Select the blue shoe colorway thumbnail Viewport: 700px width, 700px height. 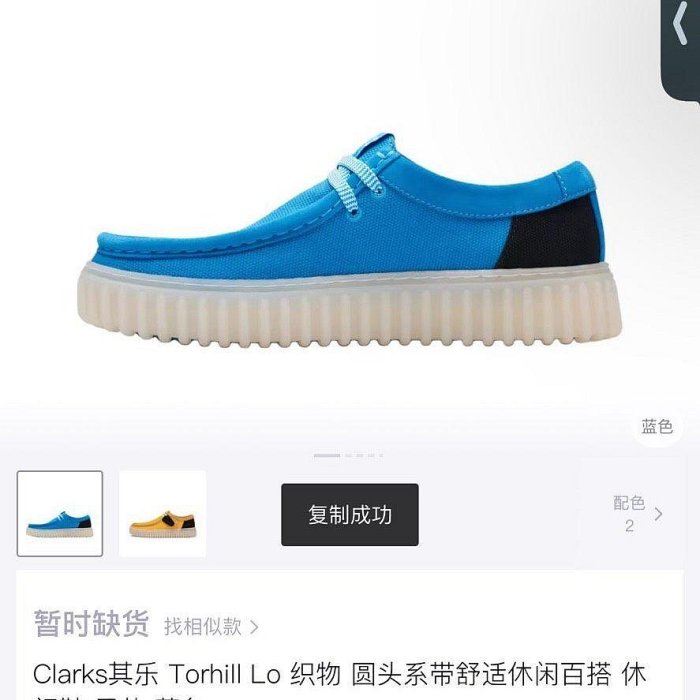60,514
